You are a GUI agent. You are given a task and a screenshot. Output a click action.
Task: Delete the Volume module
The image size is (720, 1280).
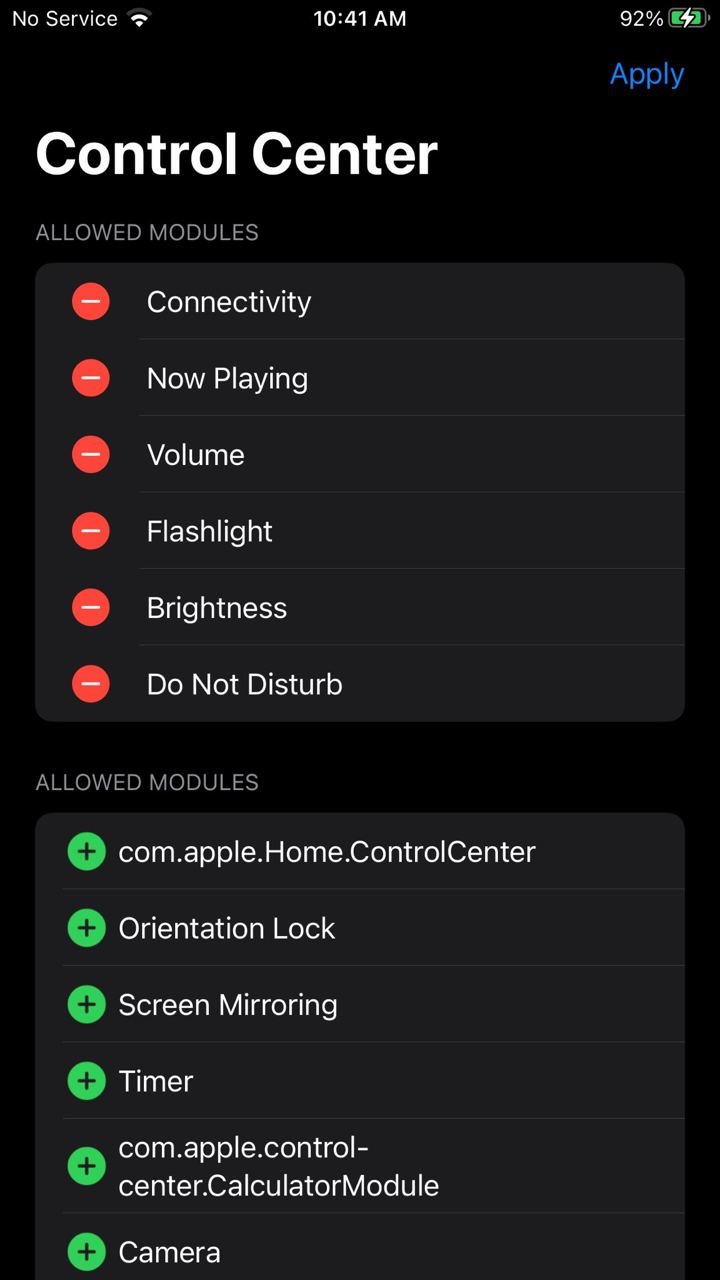click(91, 455)
